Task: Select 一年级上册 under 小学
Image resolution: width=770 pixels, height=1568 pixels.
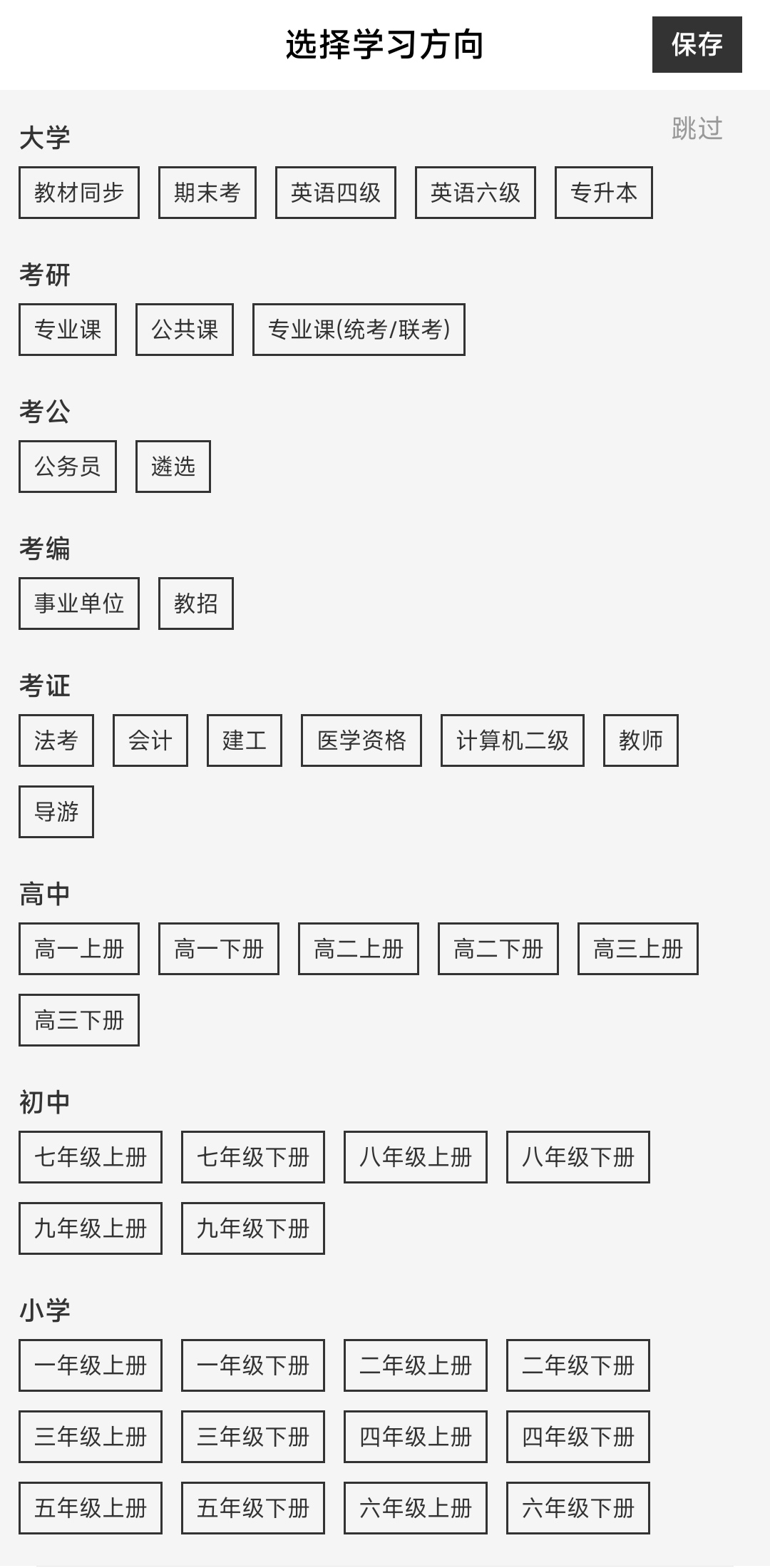Action: coord(91,1365)
